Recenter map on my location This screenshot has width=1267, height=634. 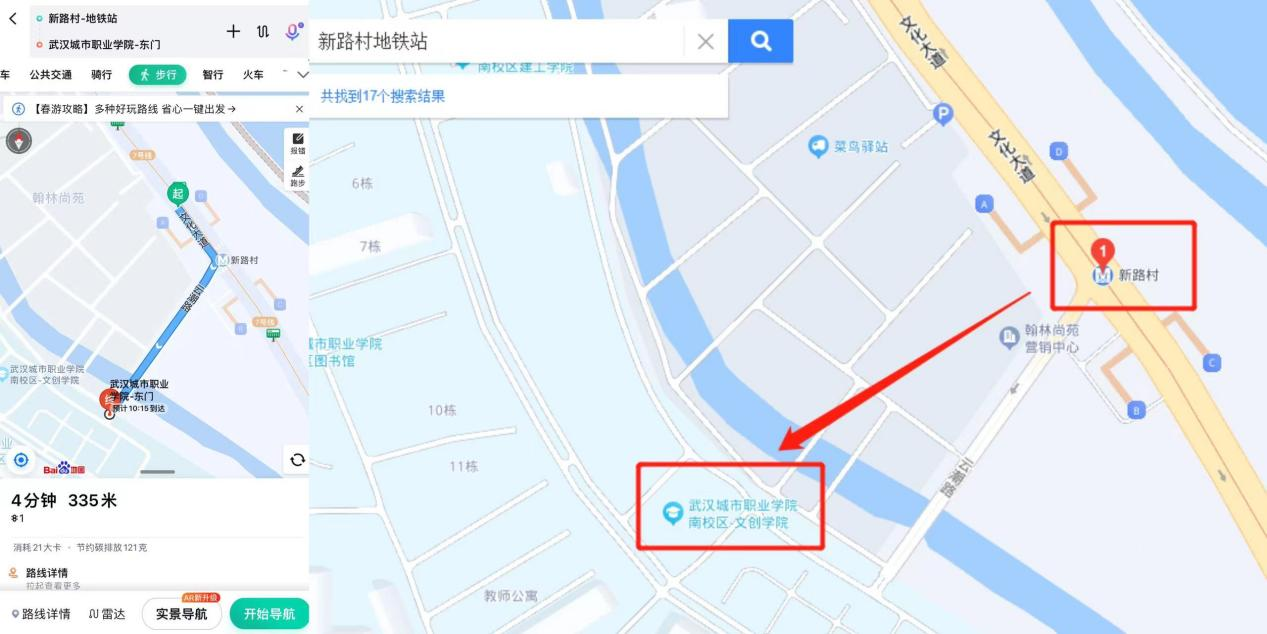[x=21, y=460]
